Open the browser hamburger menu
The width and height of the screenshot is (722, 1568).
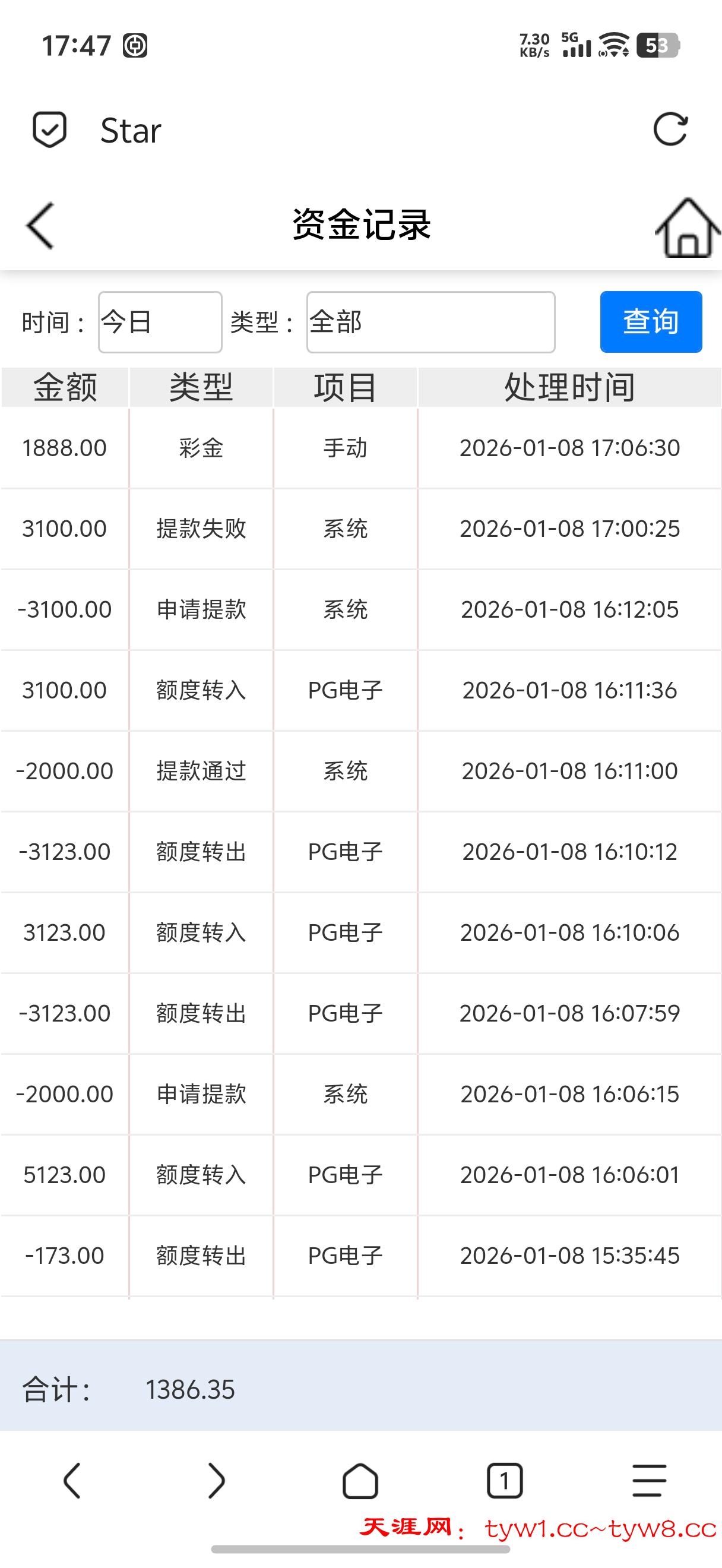point(649,1480)
